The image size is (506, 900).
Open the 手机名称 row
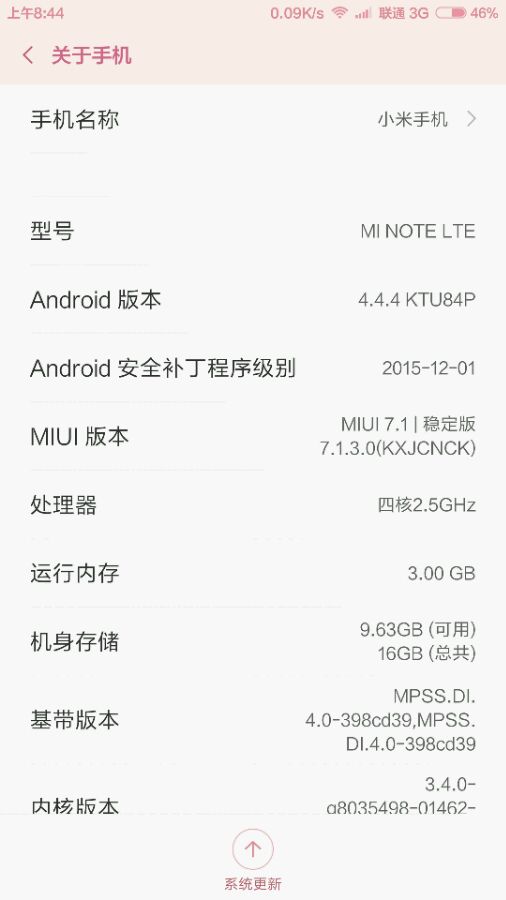(x=253, y=119)
